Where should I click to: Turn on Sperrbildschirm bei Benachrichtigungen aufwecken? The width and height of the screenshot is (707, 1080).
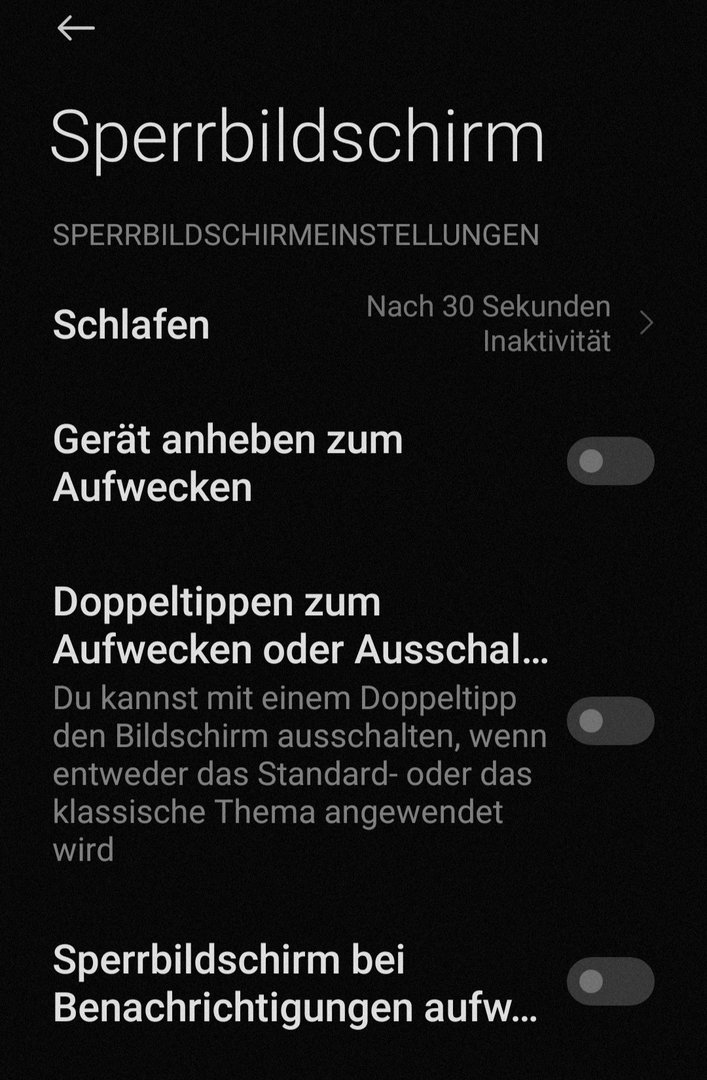click(x=610, y=981)
